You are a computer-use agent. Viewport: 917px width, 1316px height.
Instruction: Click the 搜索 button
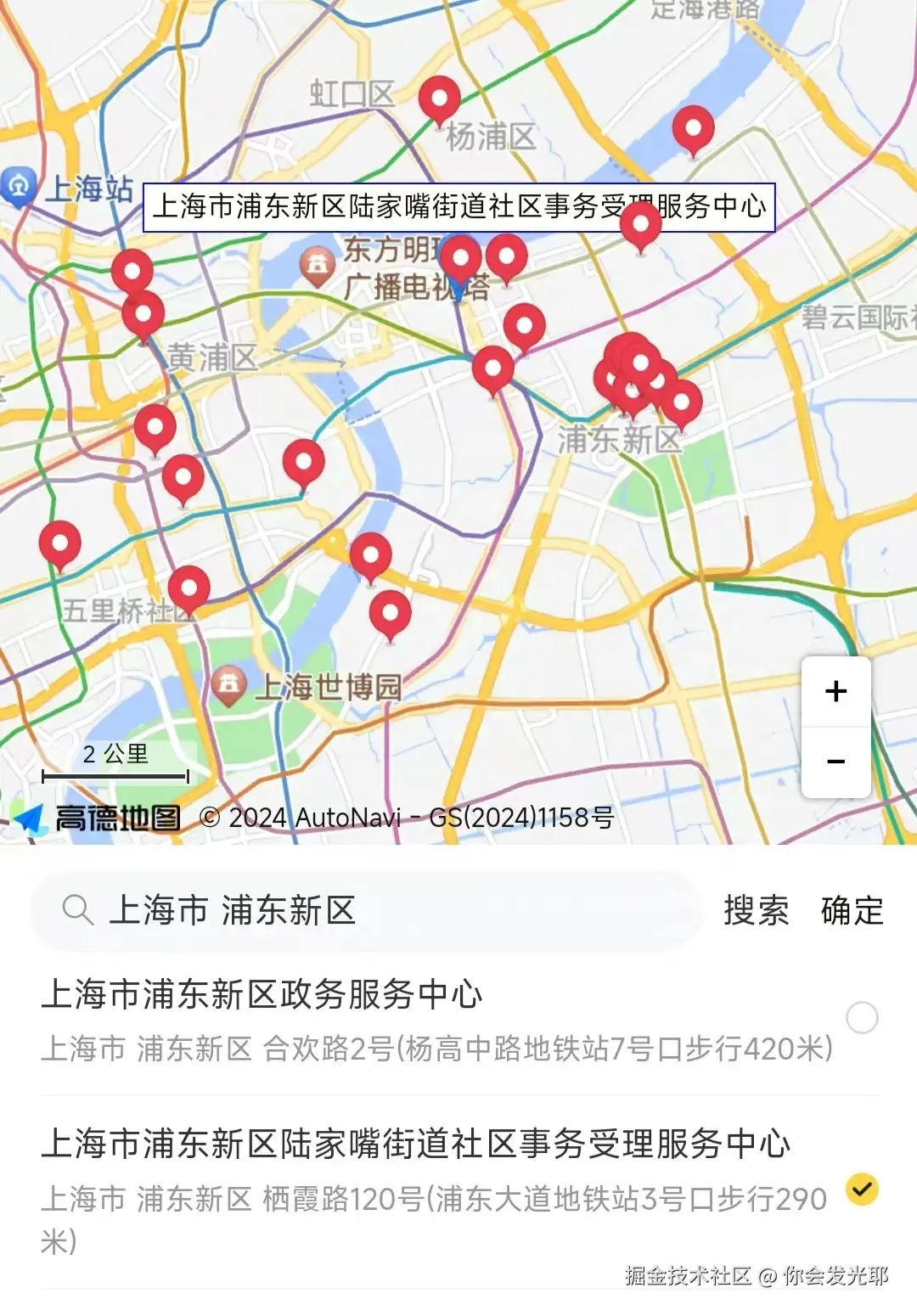click(x=755, y=912)
